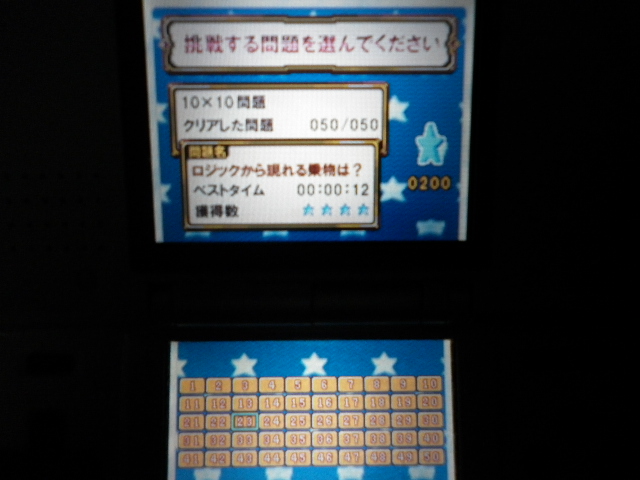Choose puzzle number 27
640x480 pixels.
(351, 420)
